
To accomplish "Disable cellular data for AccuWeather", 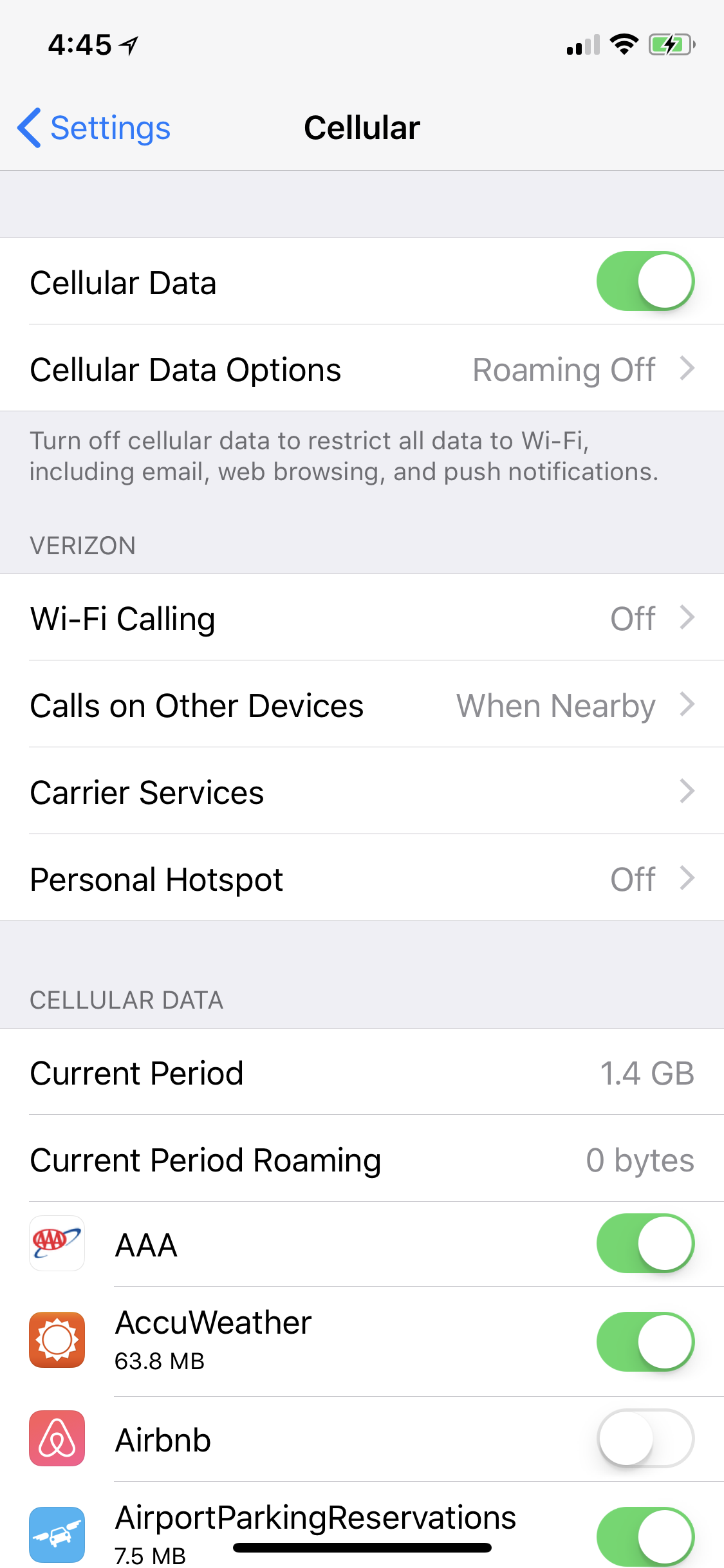I will point(645,1342).
